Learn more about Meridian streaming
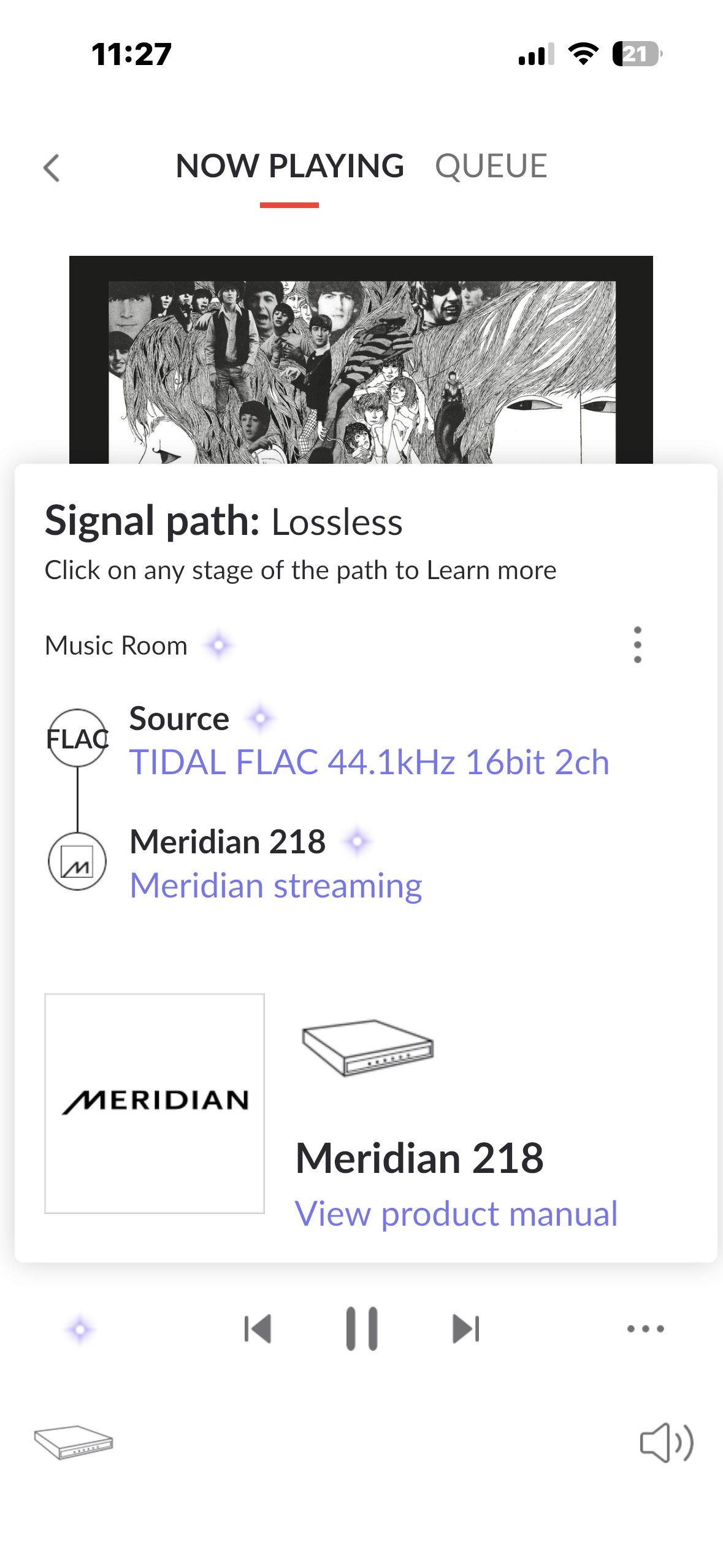Viewport: 723px width, 1568px height. 276,886
